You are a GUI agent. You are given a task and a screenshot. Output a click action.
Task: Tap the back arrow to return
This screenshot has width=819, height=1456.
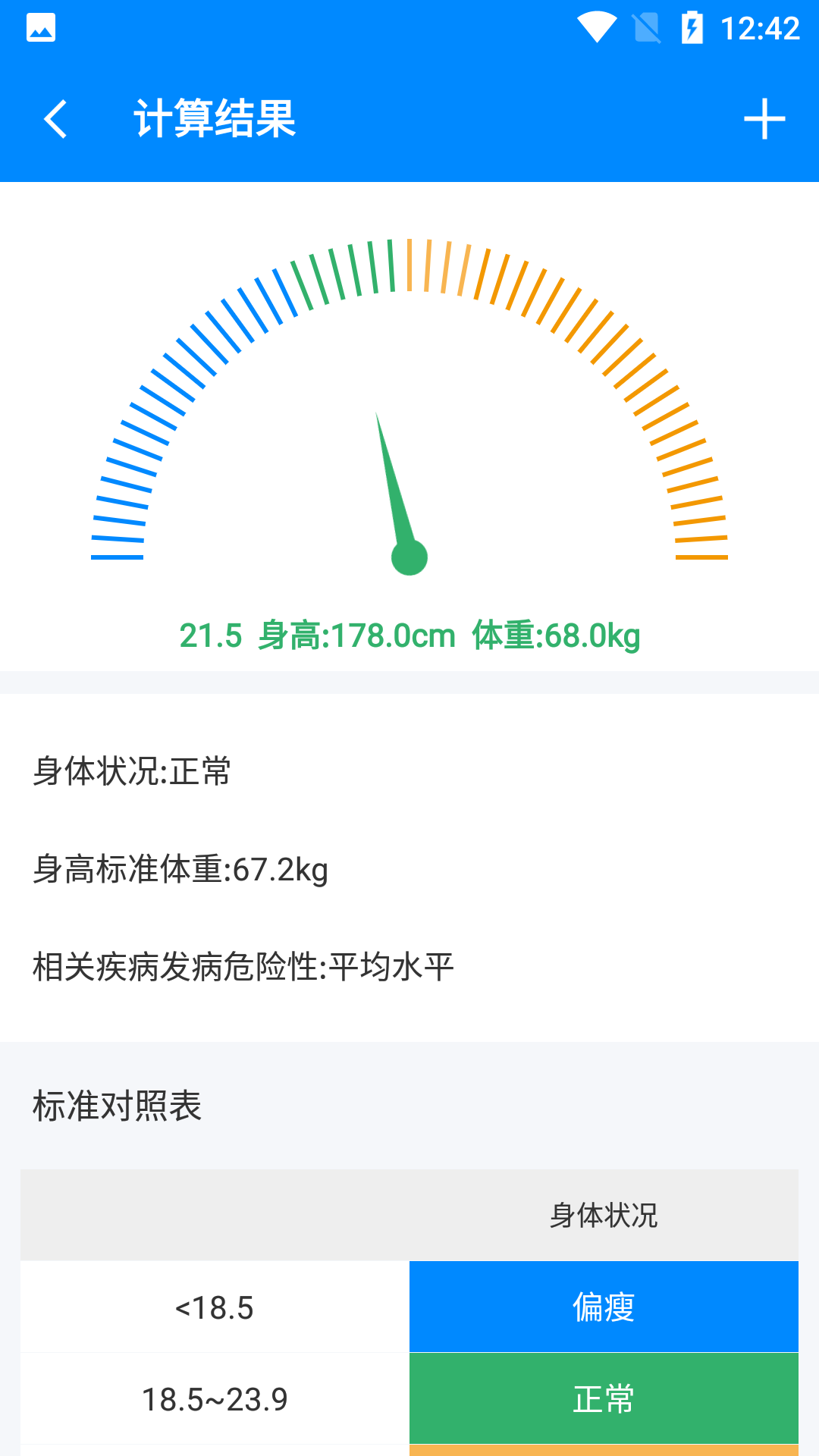[55, 120]
